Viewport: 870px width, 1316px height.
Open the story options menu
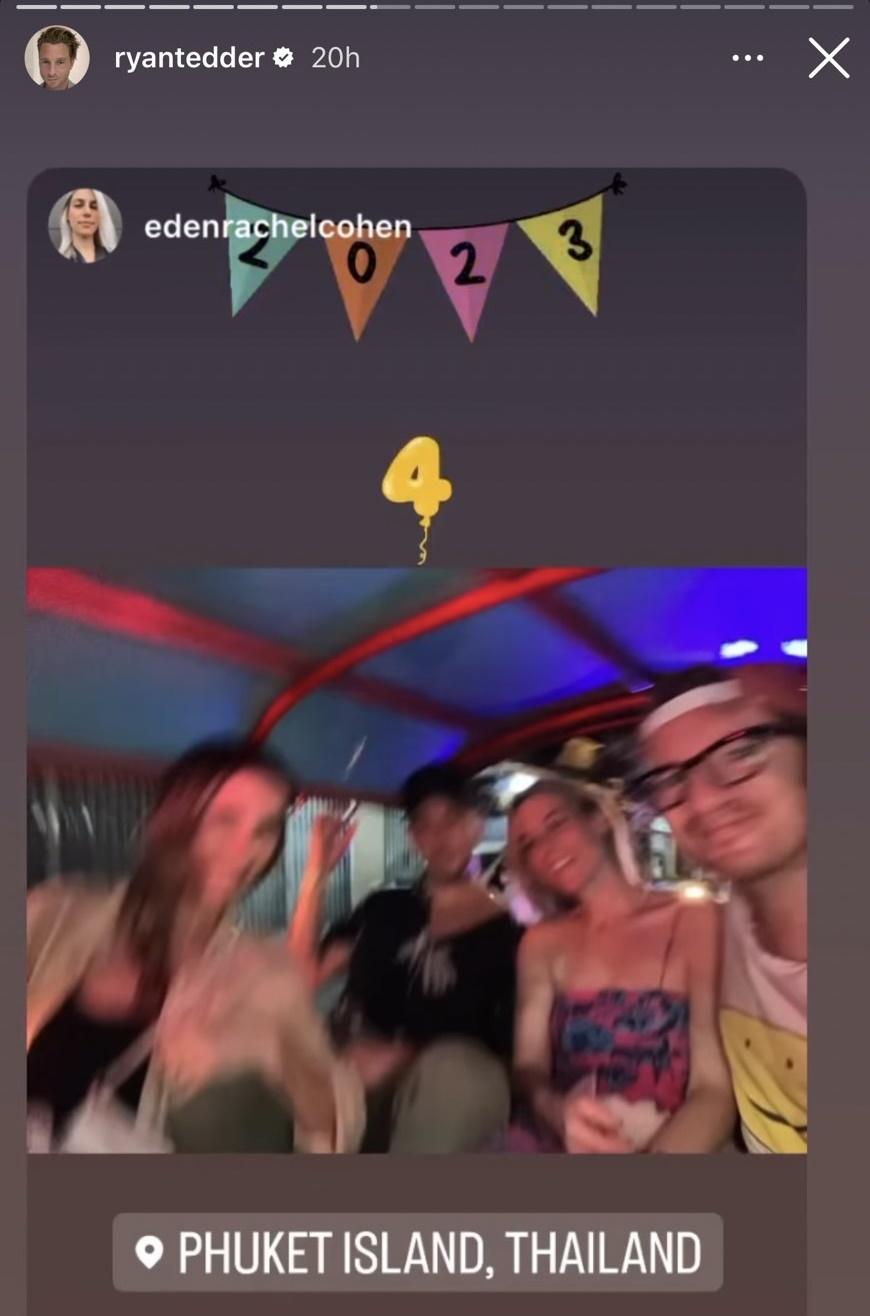click(747, 58)
